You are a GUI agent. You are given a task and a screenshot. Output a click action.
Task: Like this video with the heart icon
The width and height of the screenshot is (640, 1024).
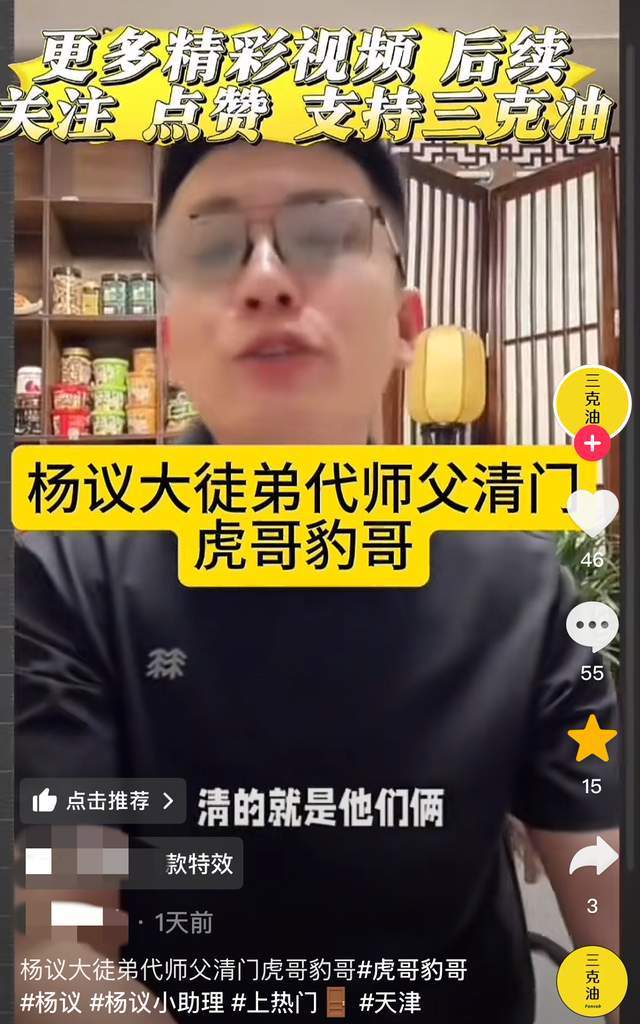[592, 512]
